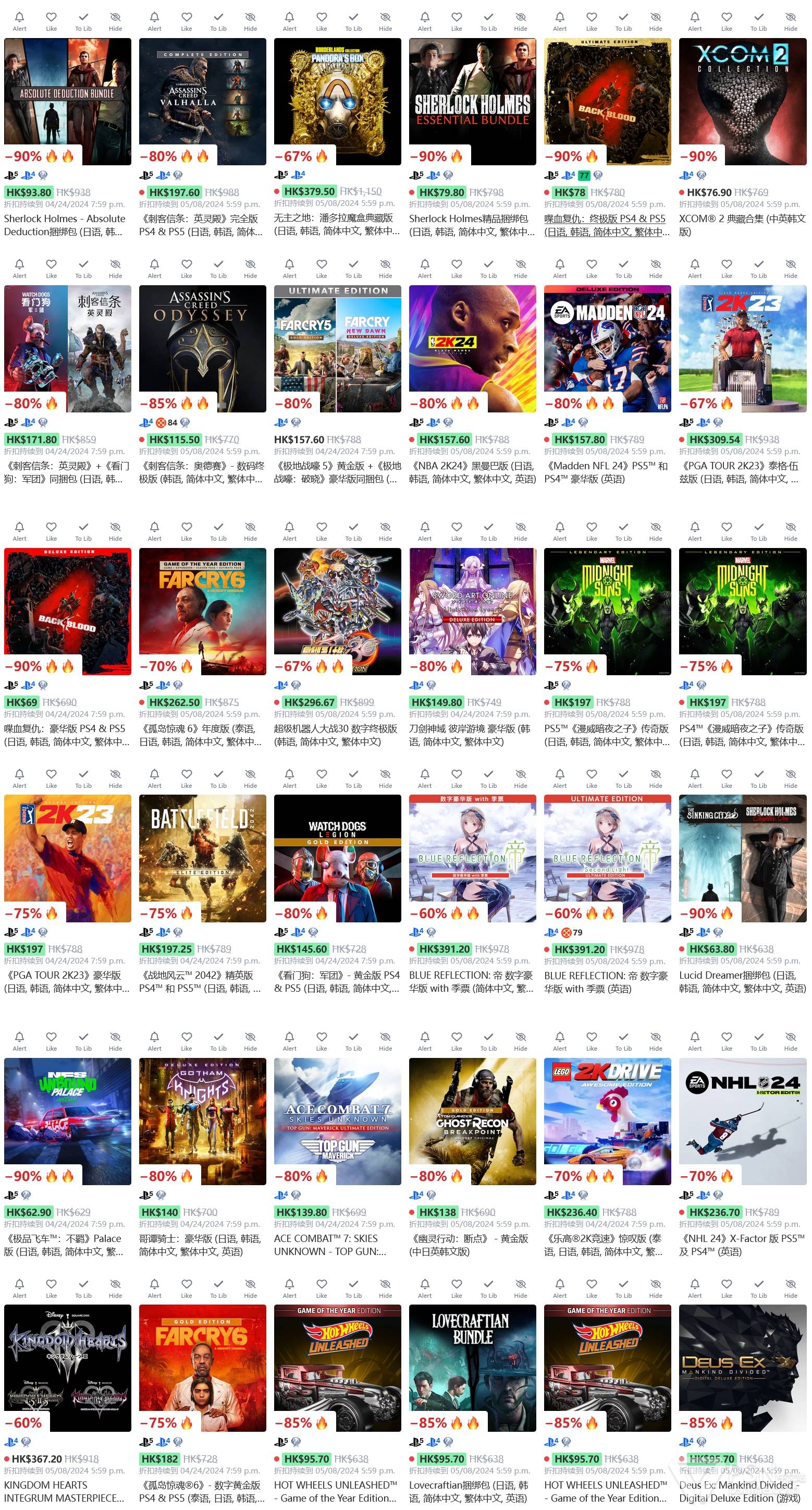Screen dimensions: 812x1510
Task: Like Kingdom Hearts Integrum Masterpiece
Action: coord(52,1288)
